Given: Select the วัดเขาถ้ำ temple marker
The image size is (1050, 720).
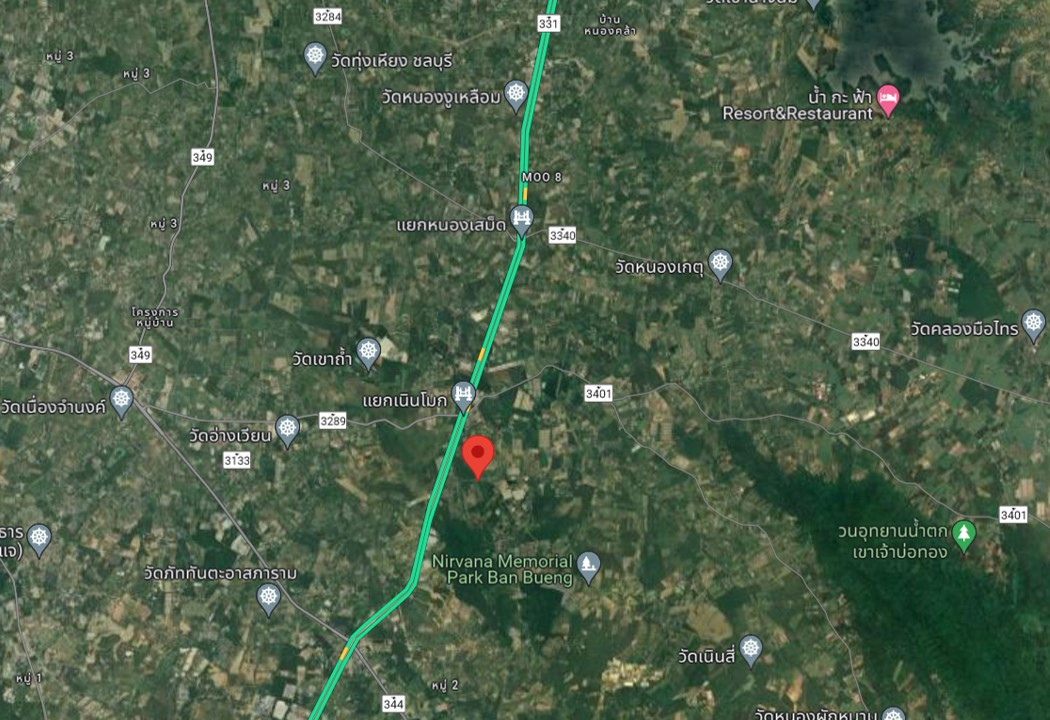Looking at the screenshot, I should (369, 351).
